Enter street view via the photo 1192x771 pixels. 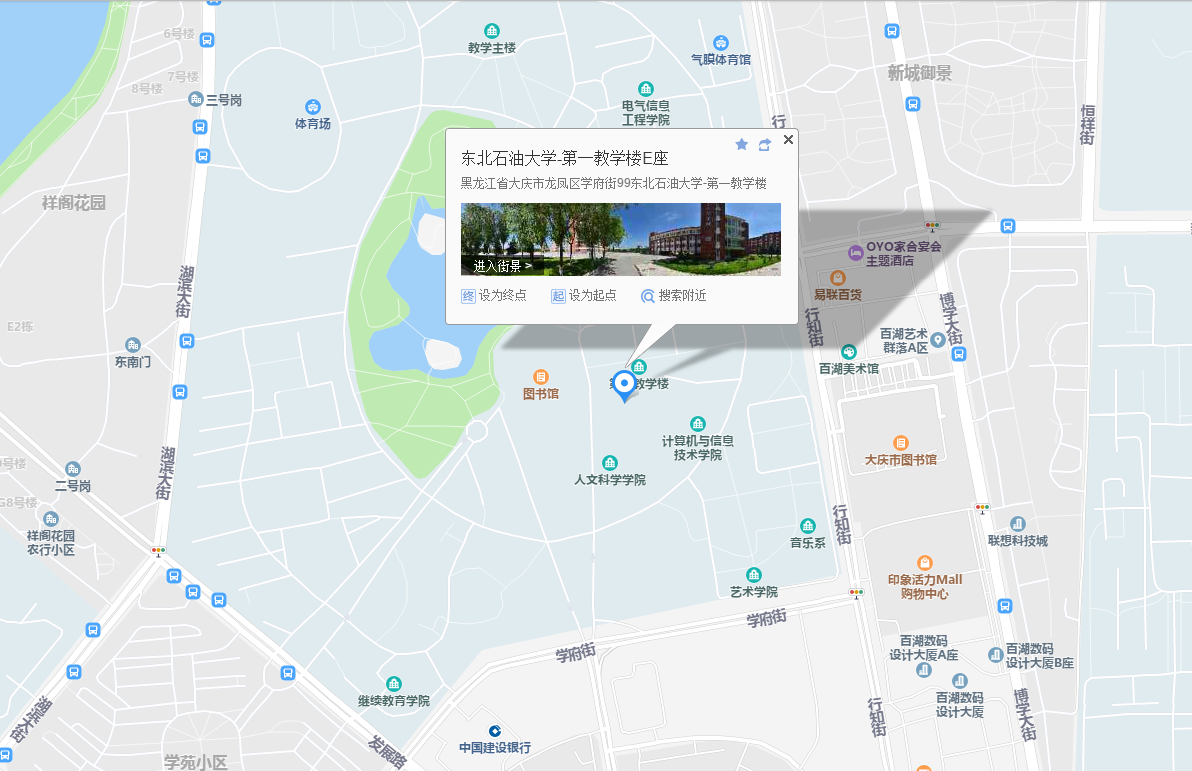click(x=620, y=239)
